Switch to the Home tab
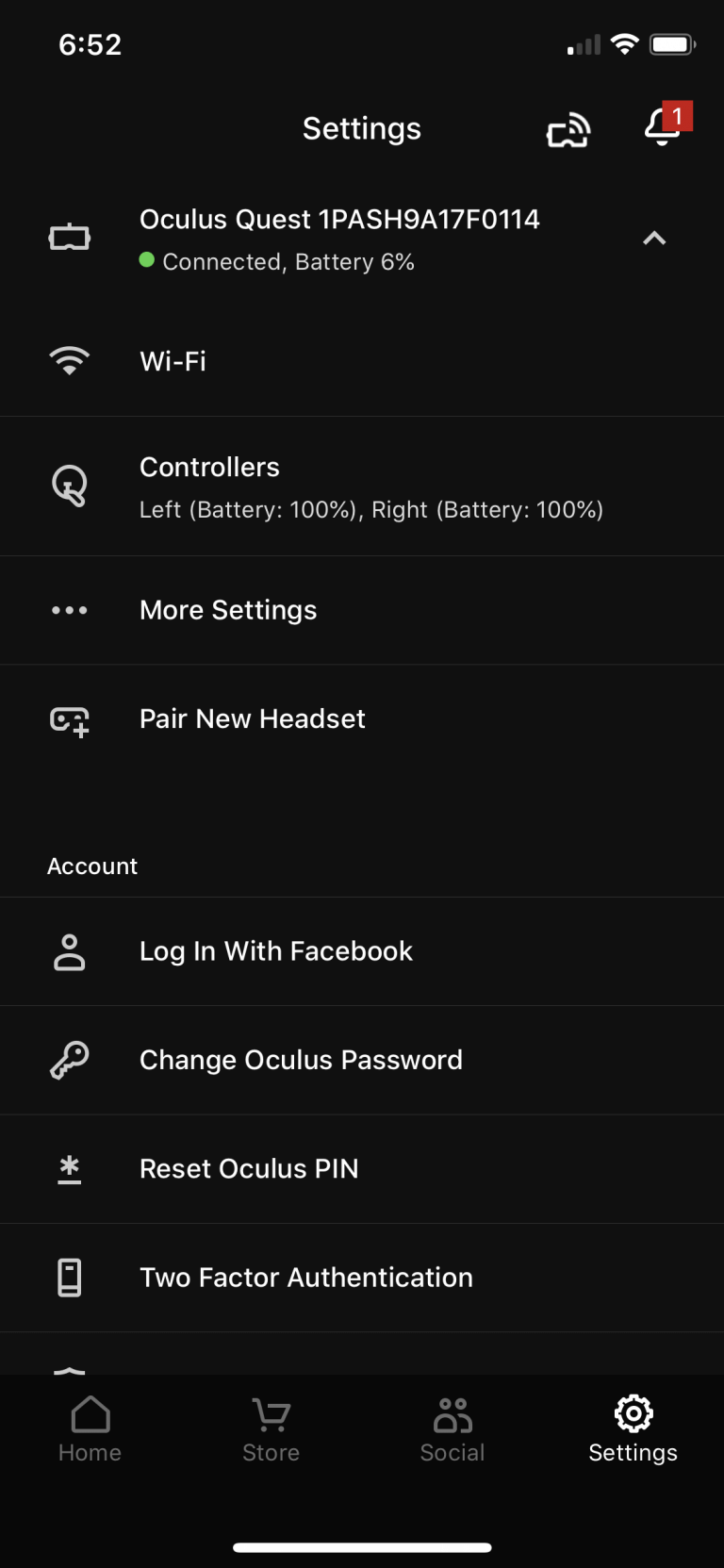Screen dimensions: 724x1568 [x=90, y=1428]
